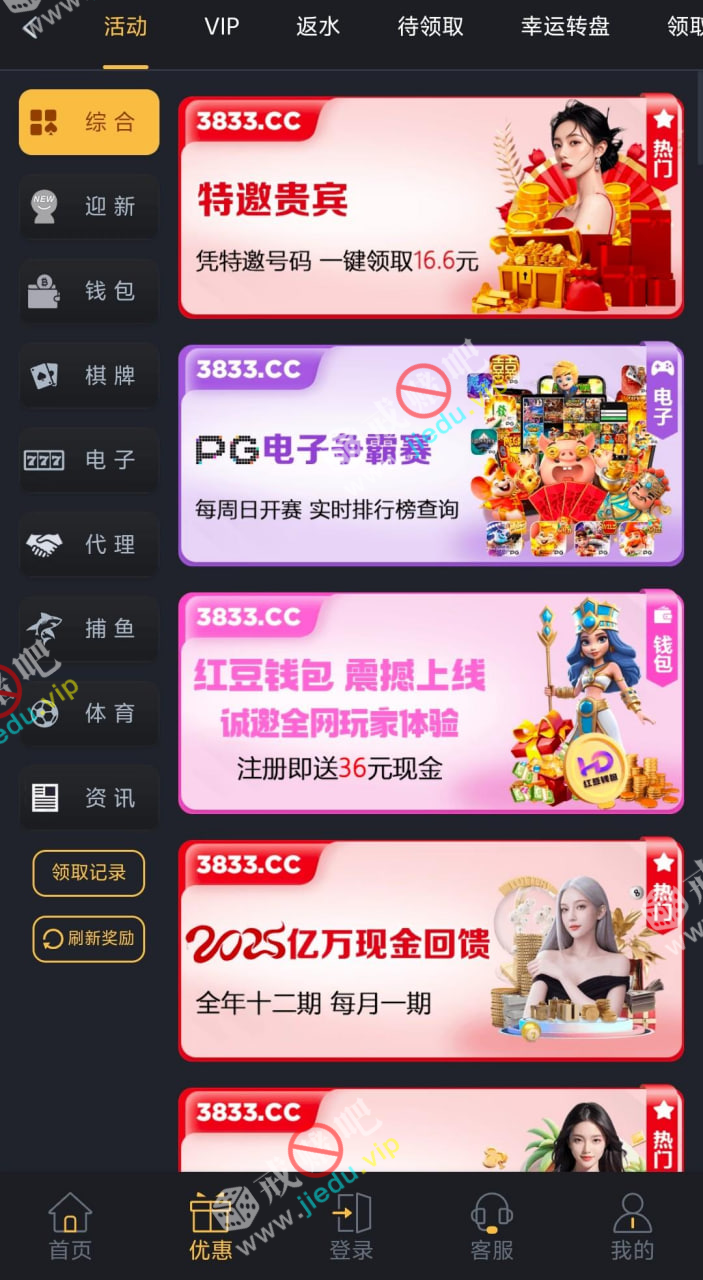Open the 代理 category
This screenshot has width=703, height=1280.
click(89, 545)
